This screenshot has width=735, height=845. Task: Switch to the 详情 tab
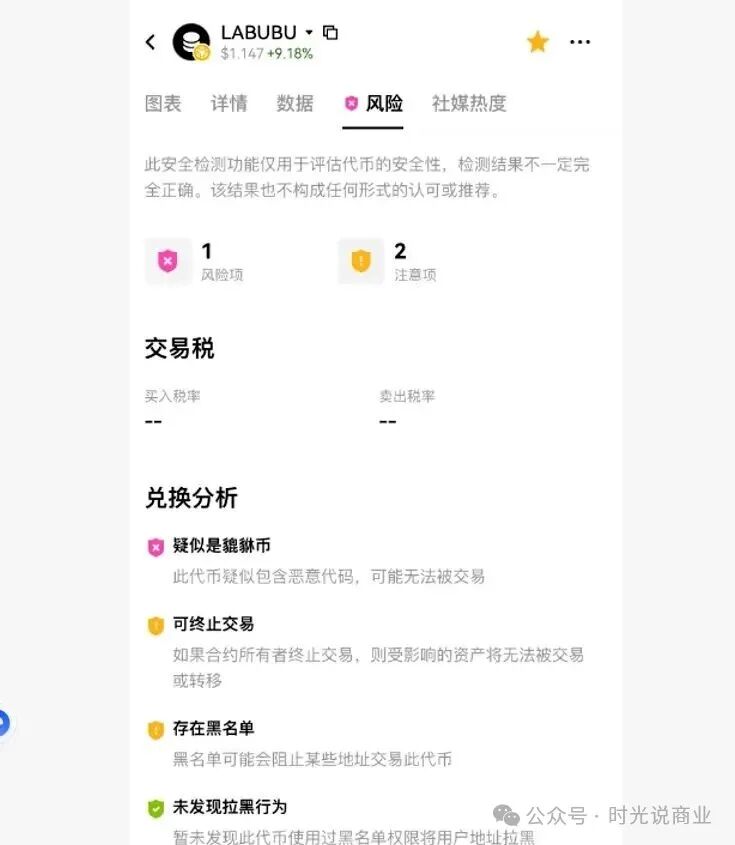coord(228,103)
